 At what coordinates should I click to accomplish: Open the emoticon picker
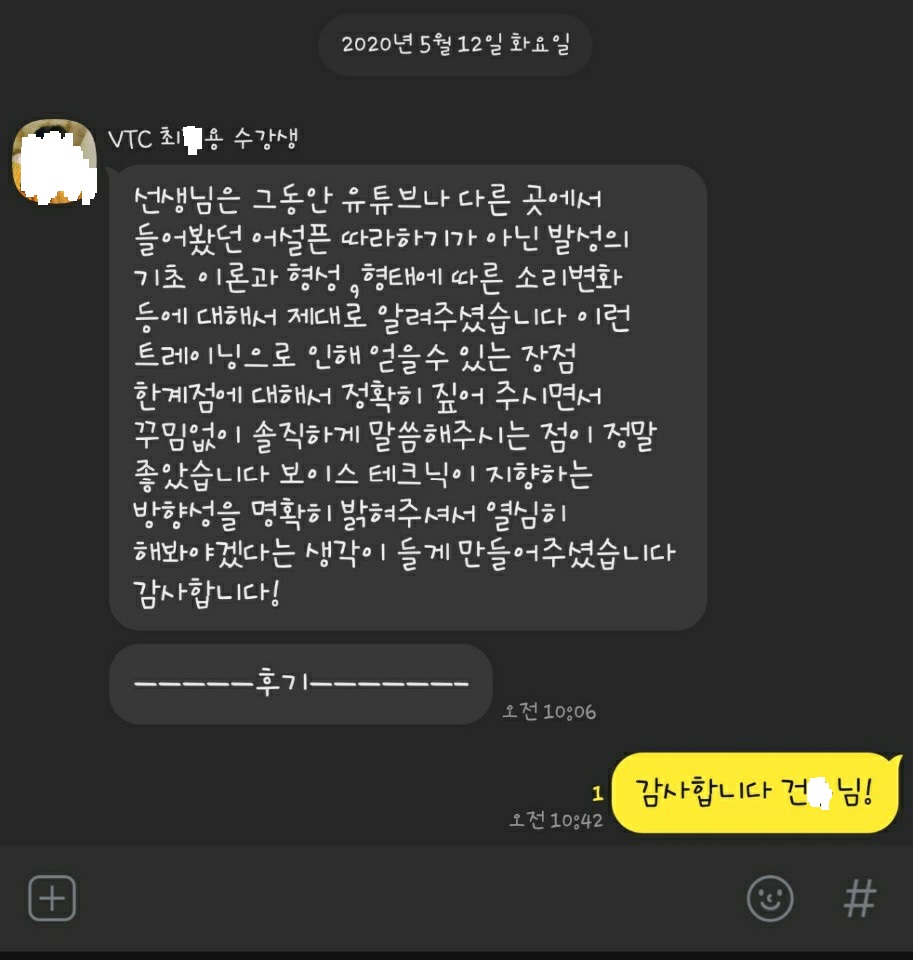click(770, 898)
